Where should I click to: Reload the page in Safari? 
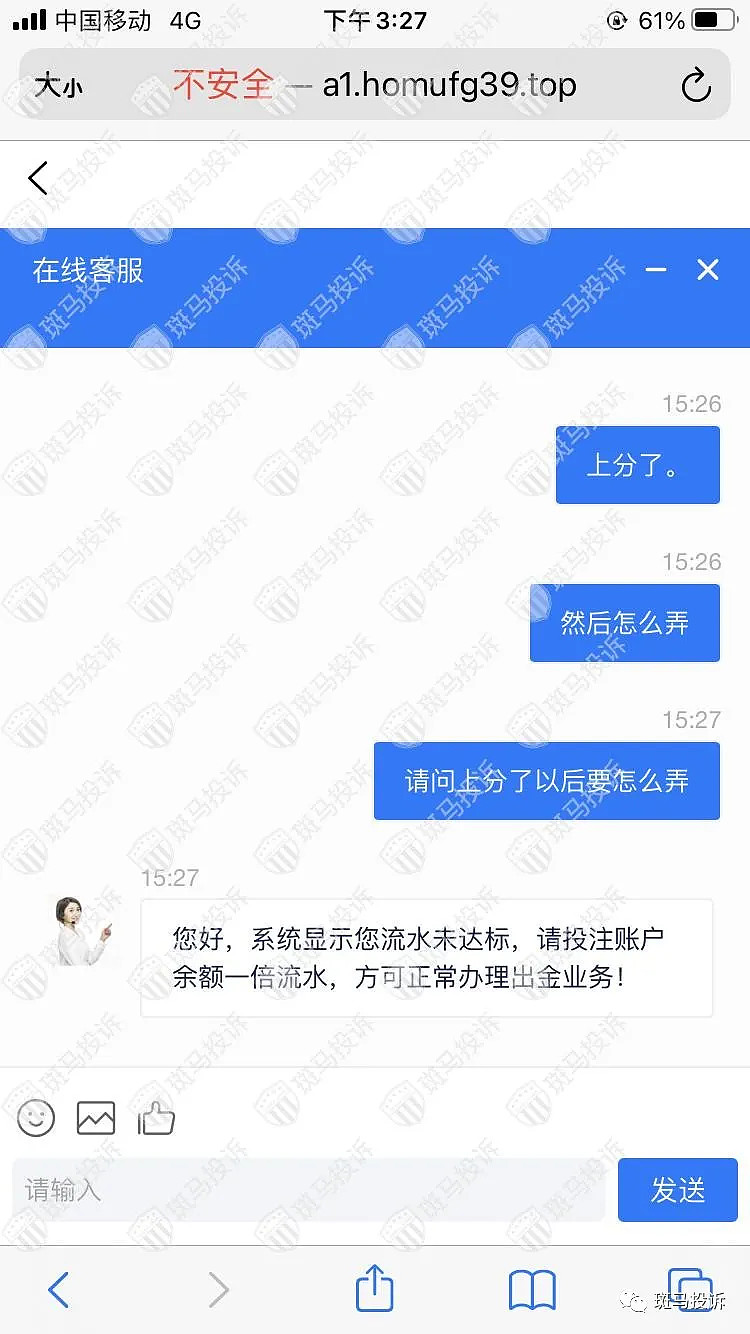click(695, 86)
